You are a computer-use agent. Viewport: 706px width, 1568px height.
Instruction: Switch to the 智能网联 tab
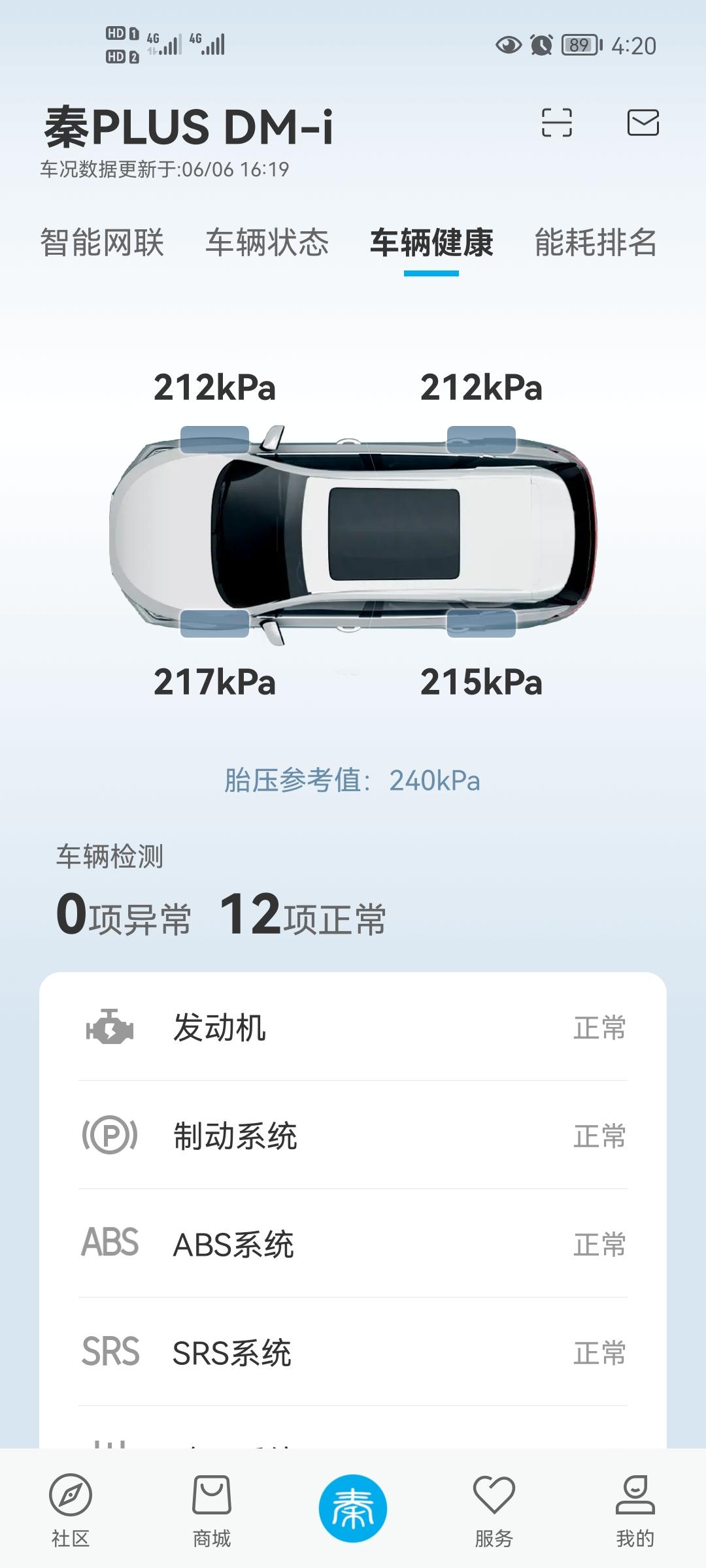pos(102,243)
